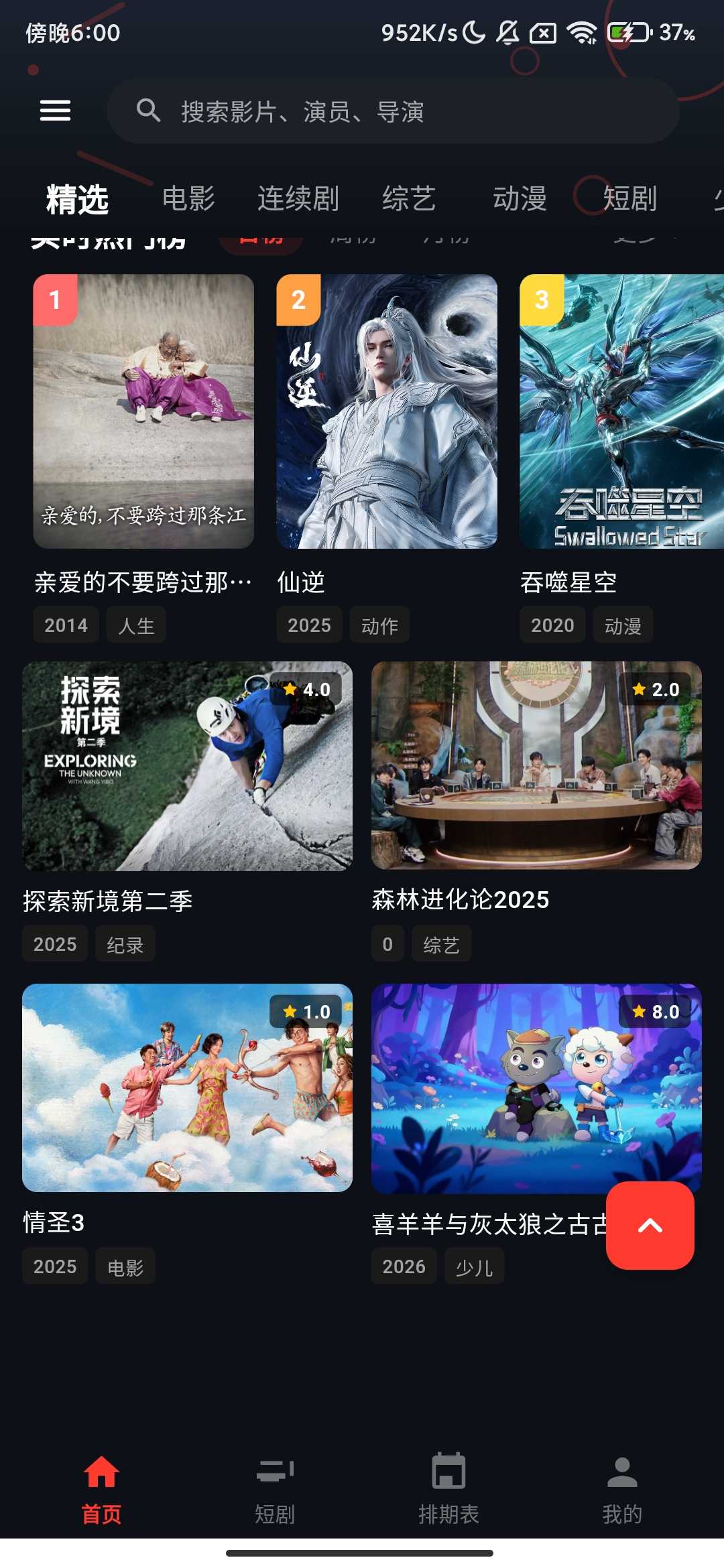Open the 连续剧 tab

point(299,199)
